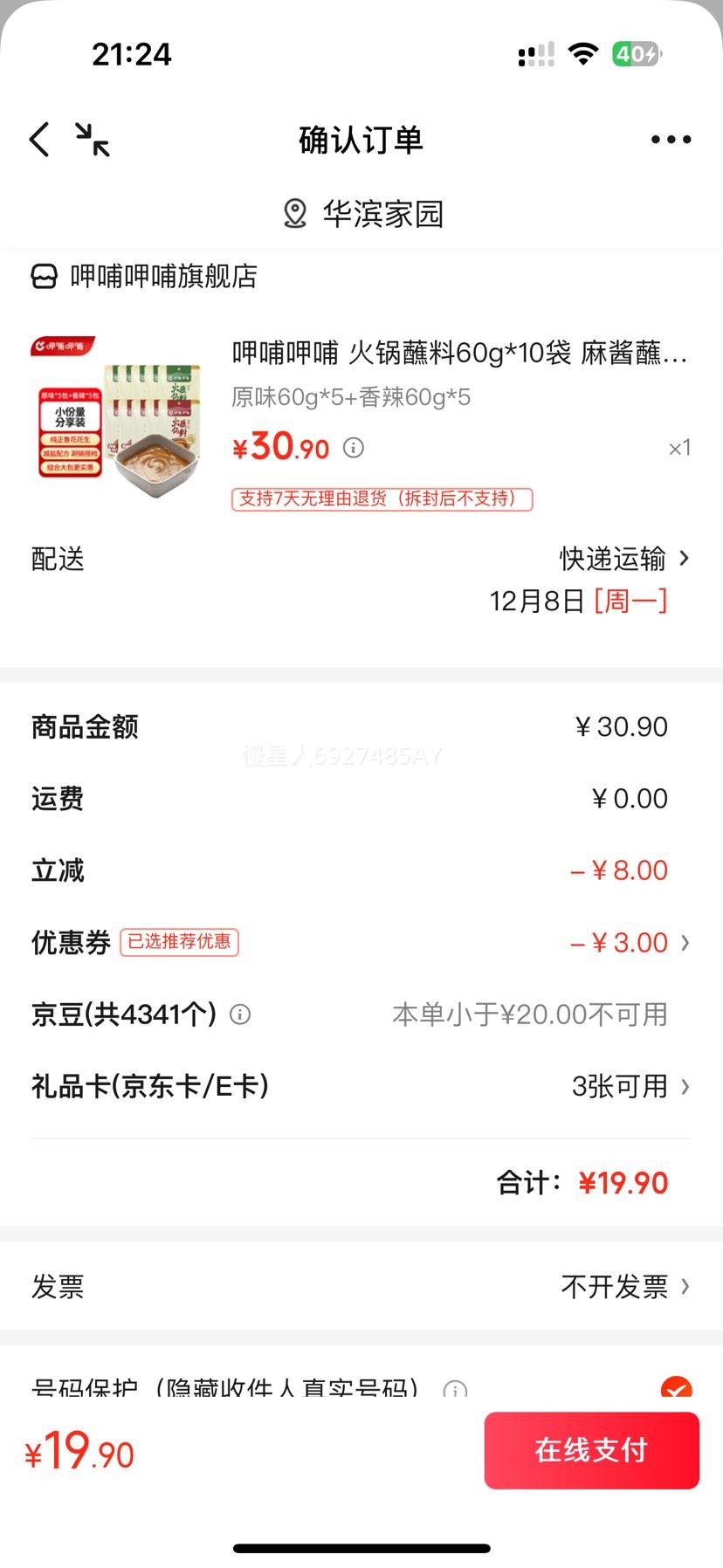Tap the back arrow to leave order page

38,139
